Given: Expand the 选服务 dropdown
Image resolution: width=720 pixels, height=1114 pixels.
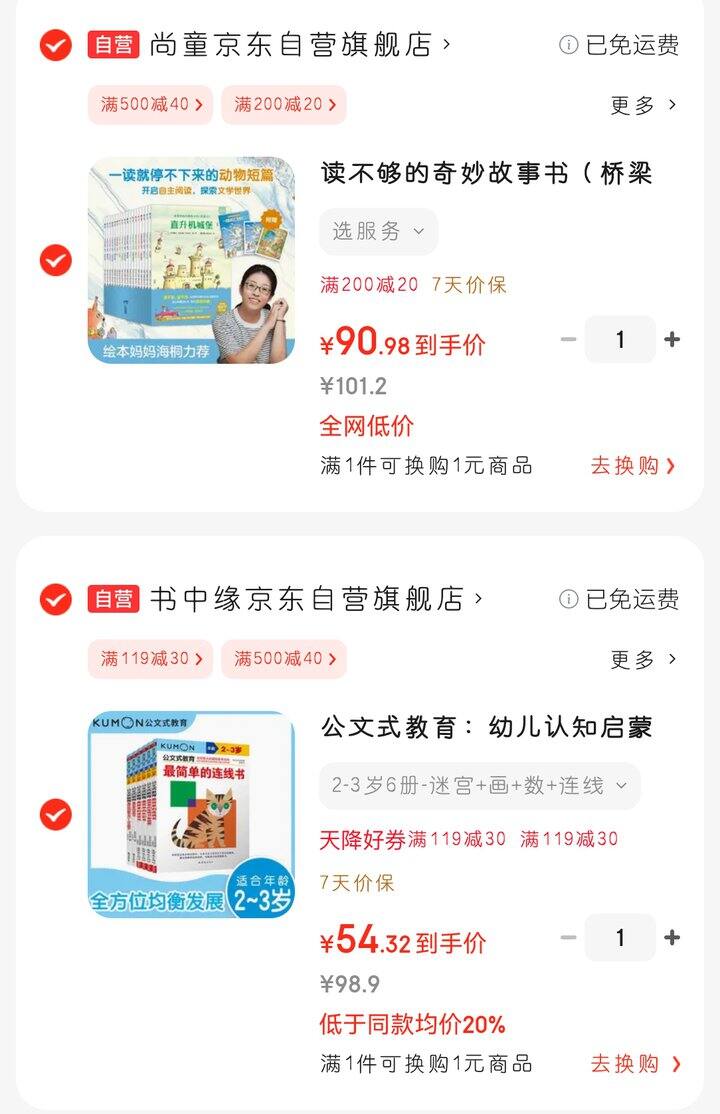Looking at the screenshot, I should point(378,231).
